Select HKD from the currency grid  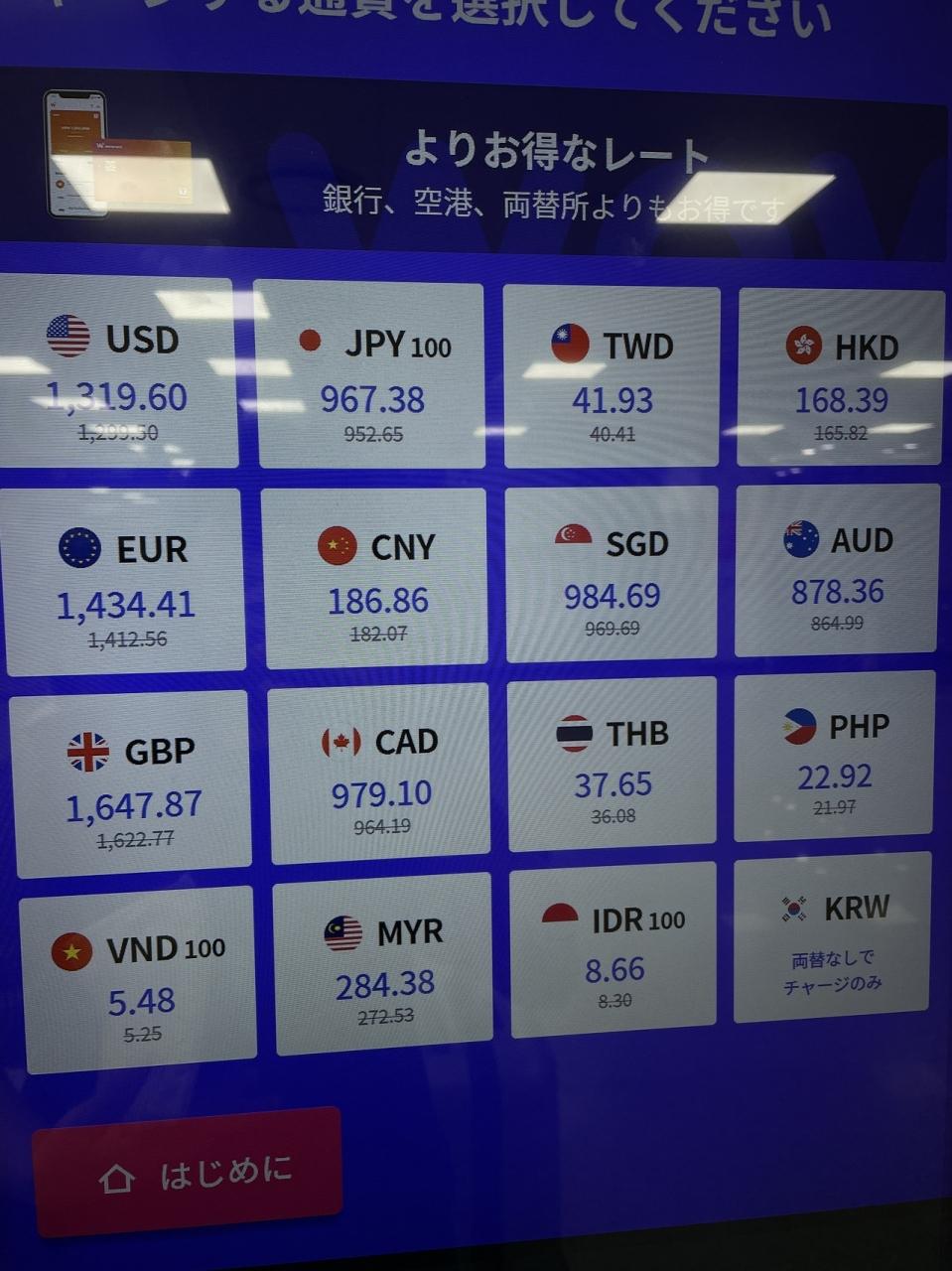[x=841, y=378]
